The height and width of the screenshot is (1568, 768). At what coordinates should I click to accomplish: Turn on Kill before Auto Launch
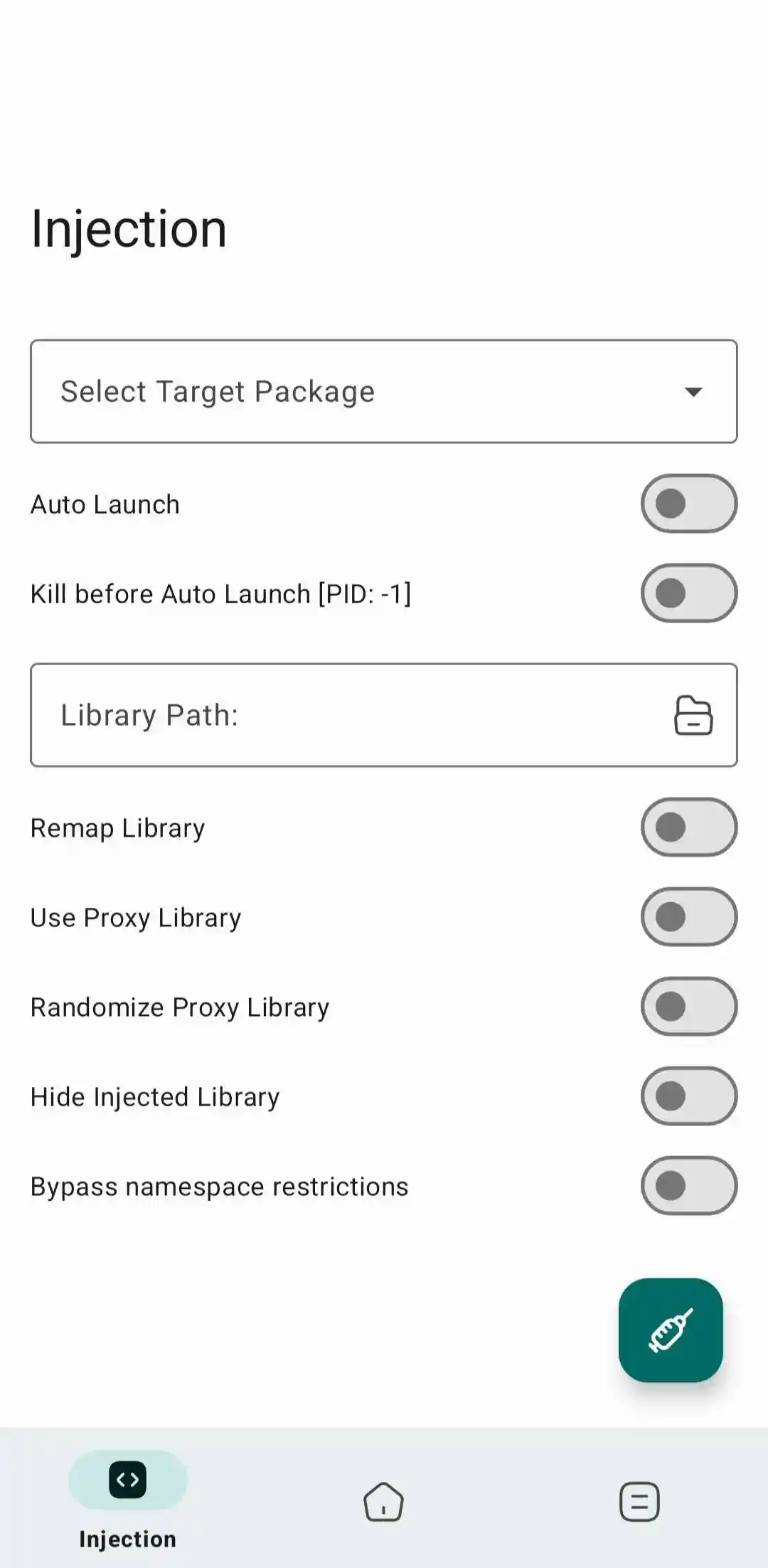tap(688, 593)
